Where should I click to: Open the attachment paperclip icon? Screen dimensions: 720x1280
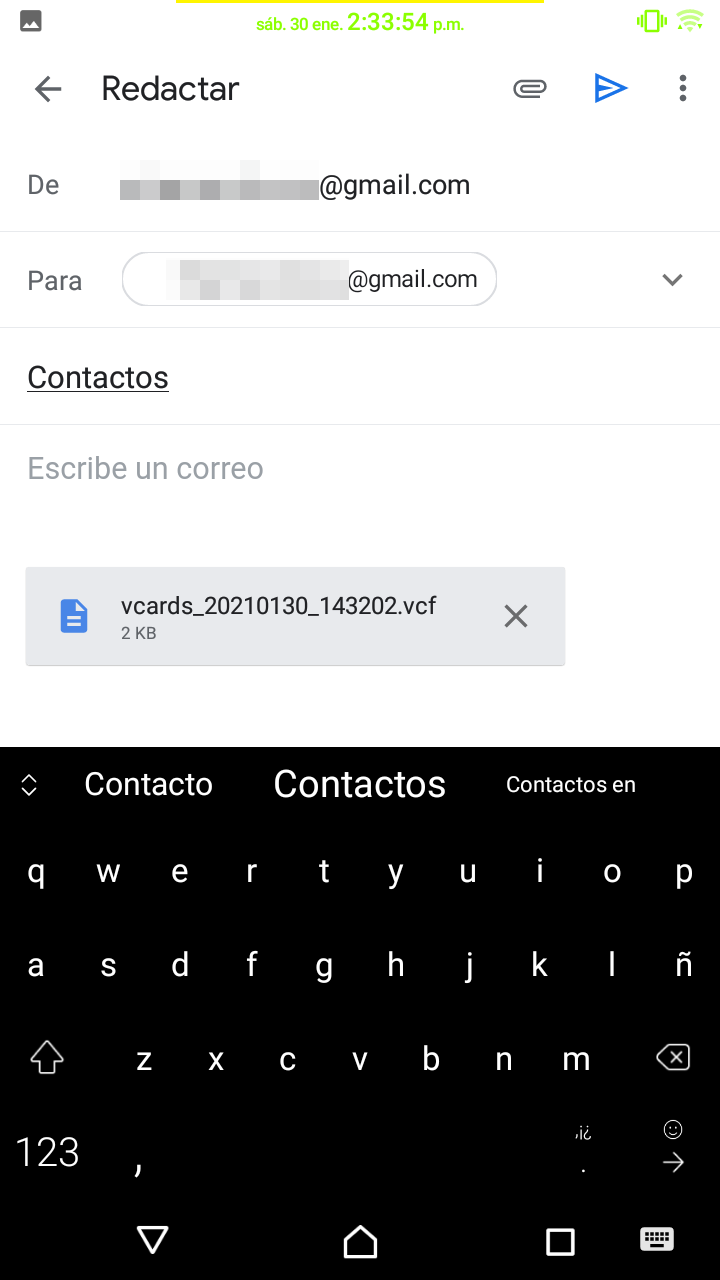pos(530,88)
